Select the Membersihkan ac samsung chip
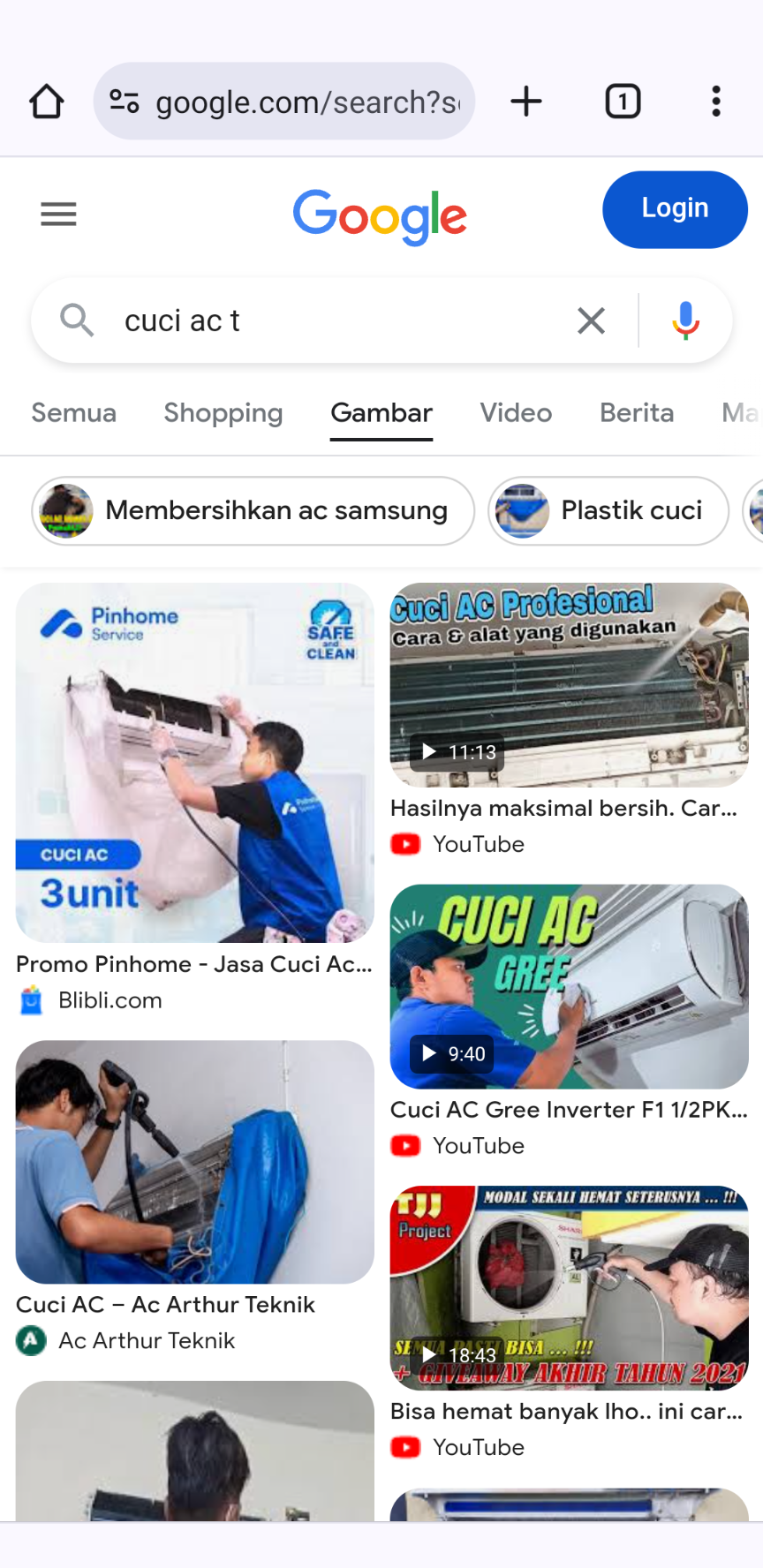 pos(253,510)
